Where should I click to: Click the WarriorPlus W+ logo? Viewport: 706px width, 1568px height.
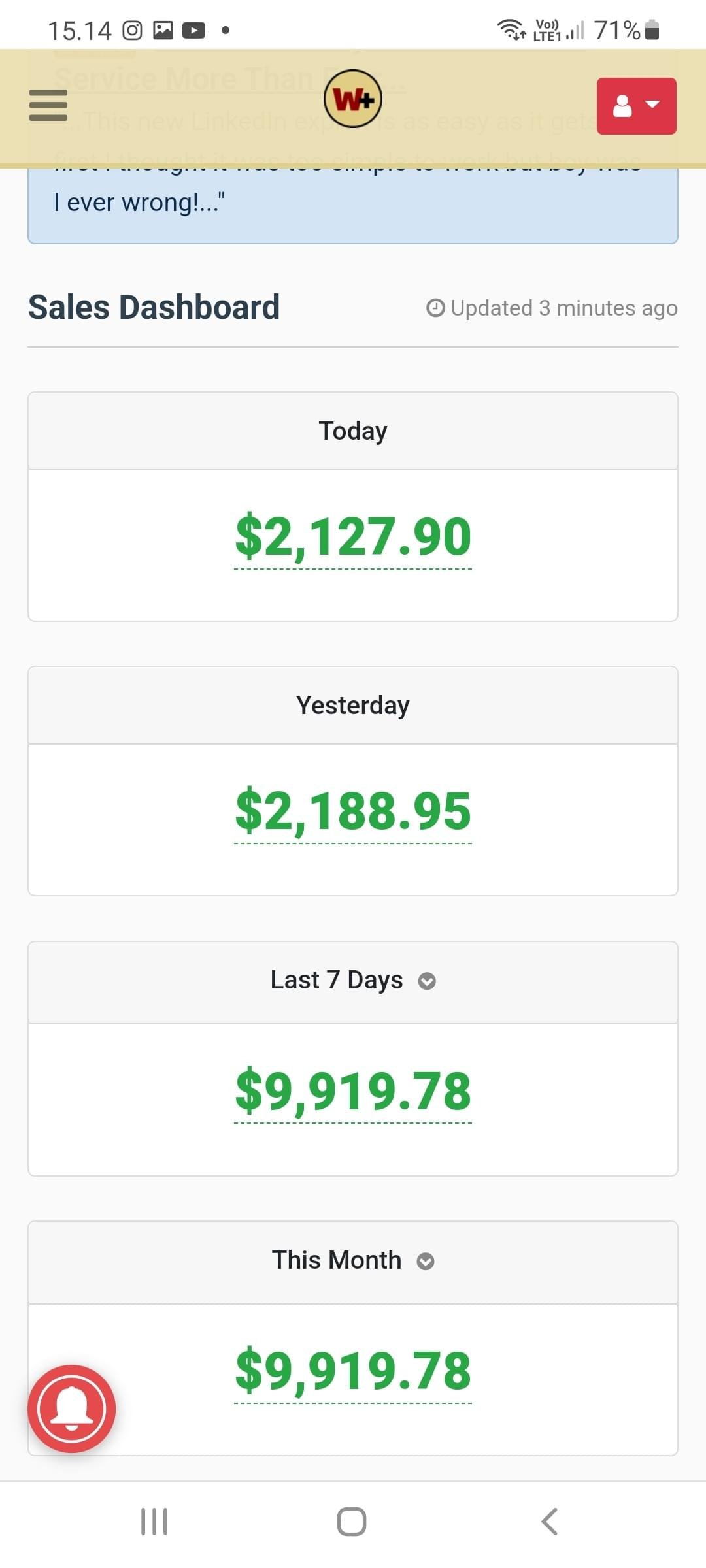[353, 99]
